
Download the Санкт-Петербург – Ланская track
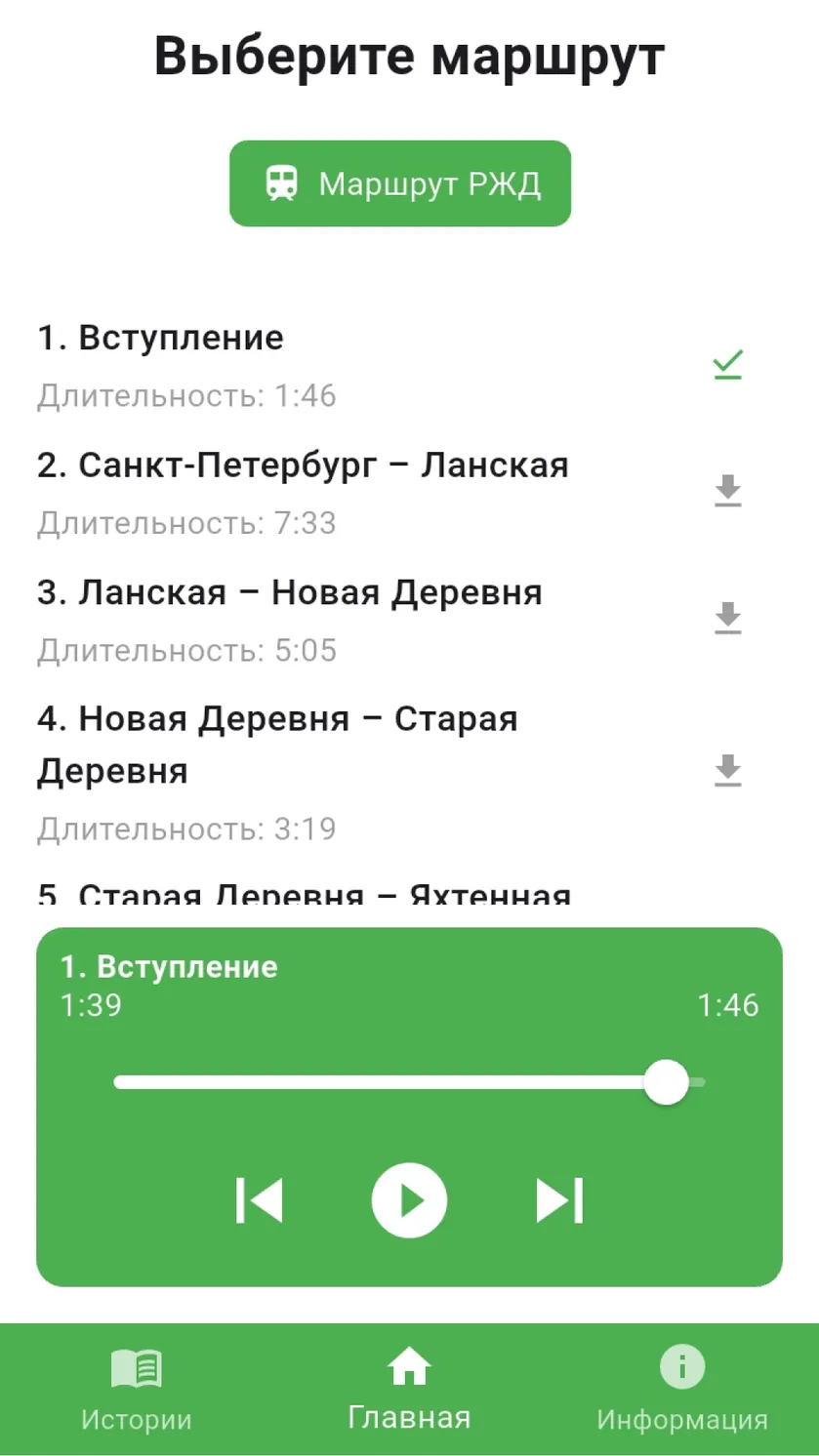727,492
